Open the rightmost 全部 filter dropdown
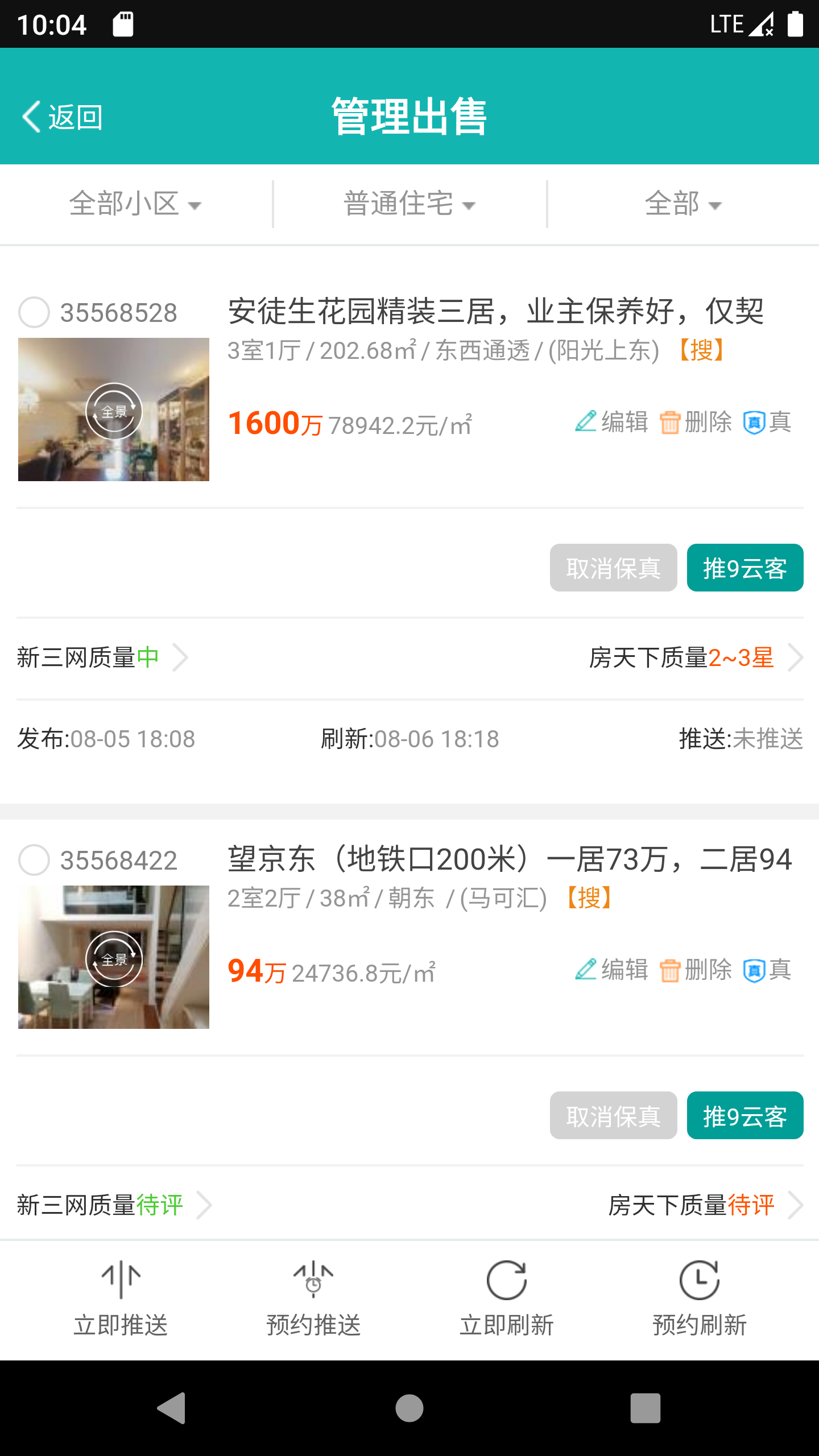This screenshot has height=1456, width=819. click(x=682, y=204)
